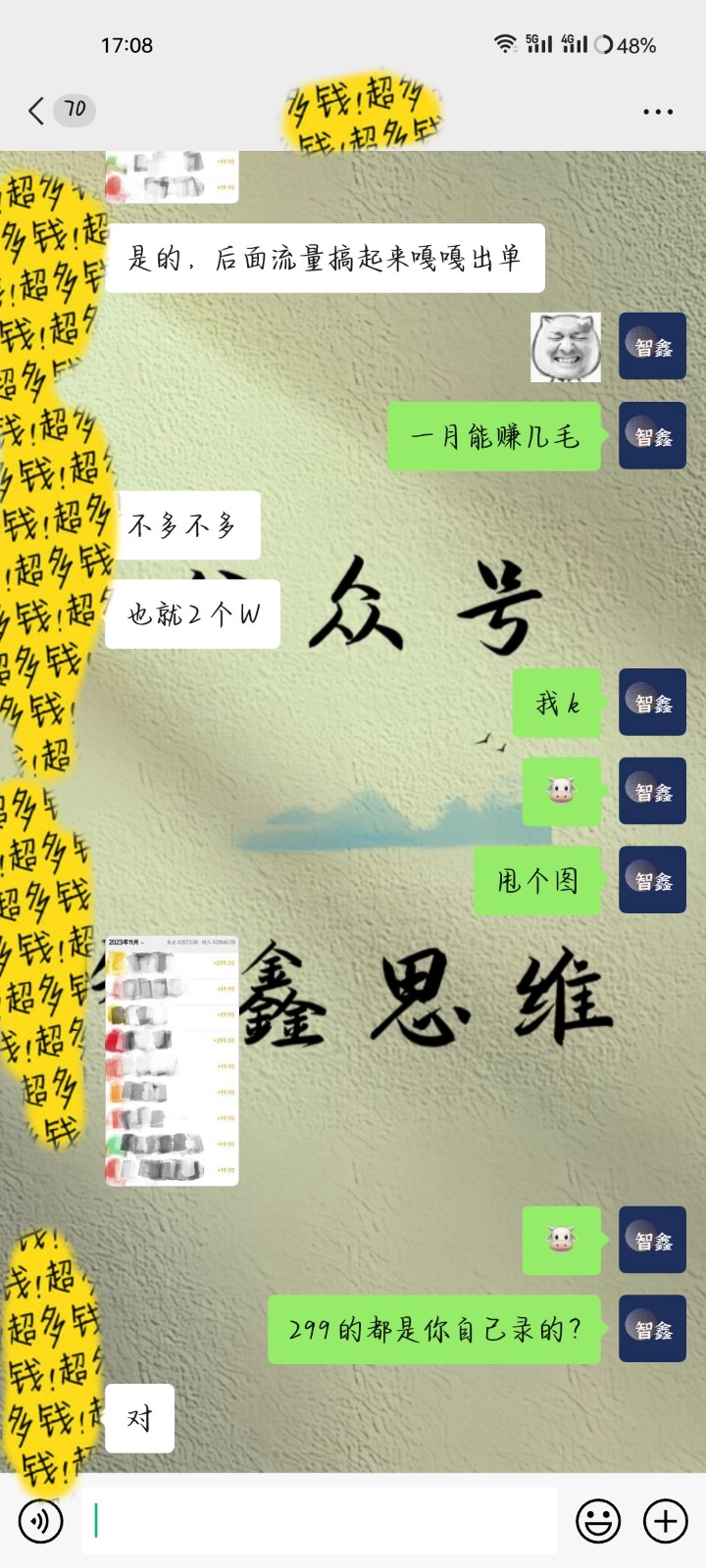Screen dimensions: 706x1568
Task: Open the three-dot chat menu
Action: click(657, 112)
